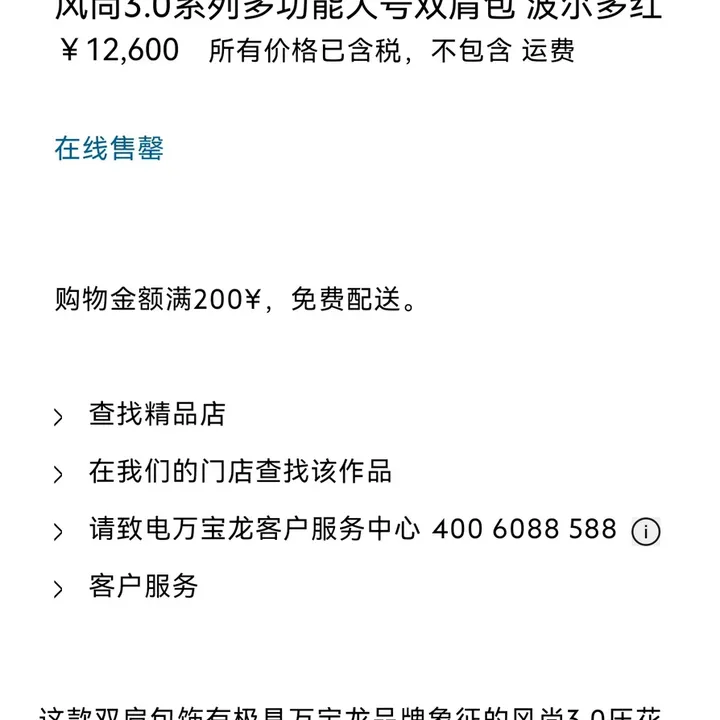The height and width of the screenshot is (720, 720).
Task: Select 在我们的门店查找该作品
Action: (x=240, y=472)
